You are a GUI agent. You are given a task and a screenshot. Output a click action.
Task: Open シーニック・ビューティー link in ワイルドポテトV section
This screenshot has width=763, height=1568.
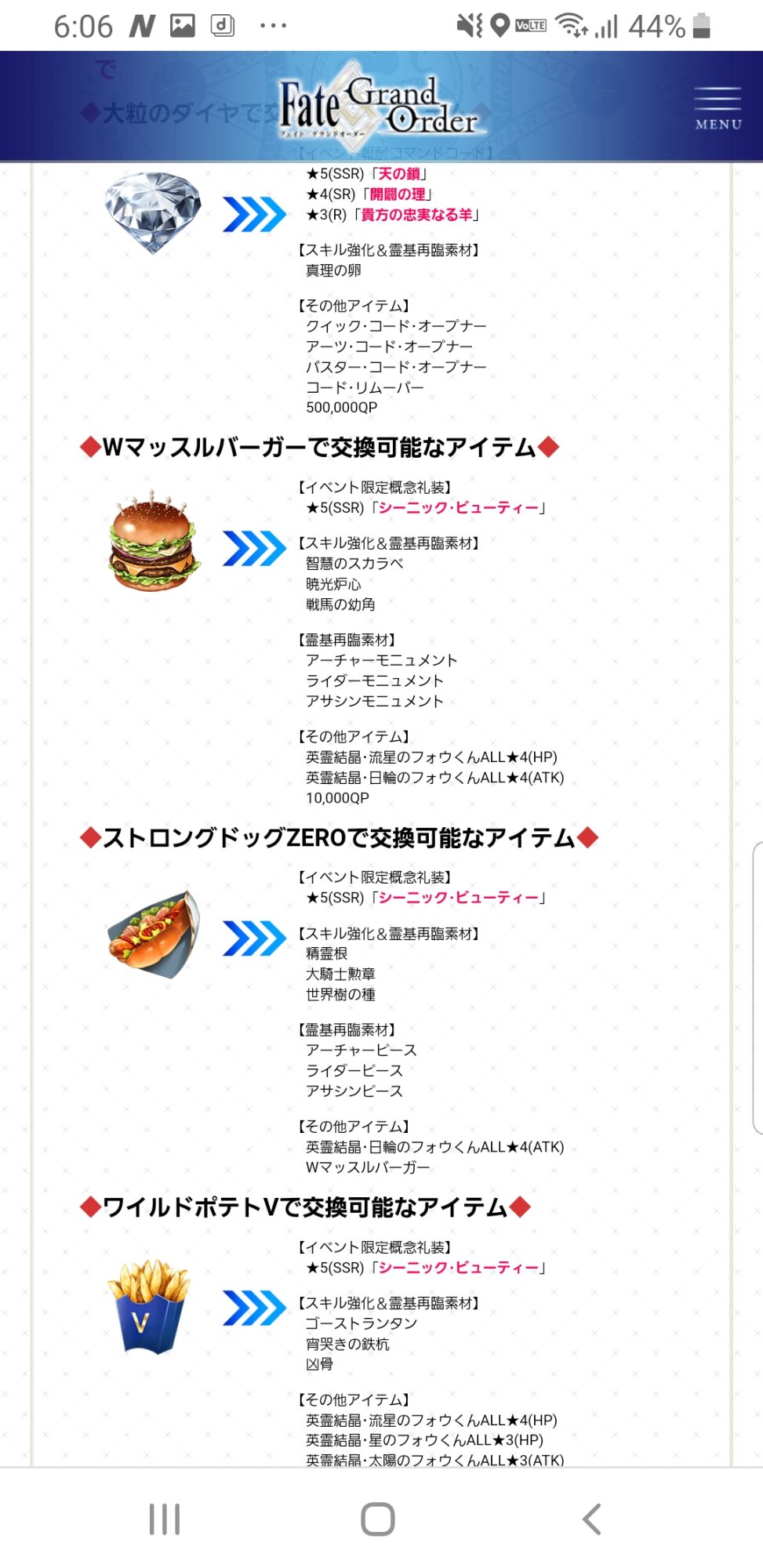(x=459, y=1267)
